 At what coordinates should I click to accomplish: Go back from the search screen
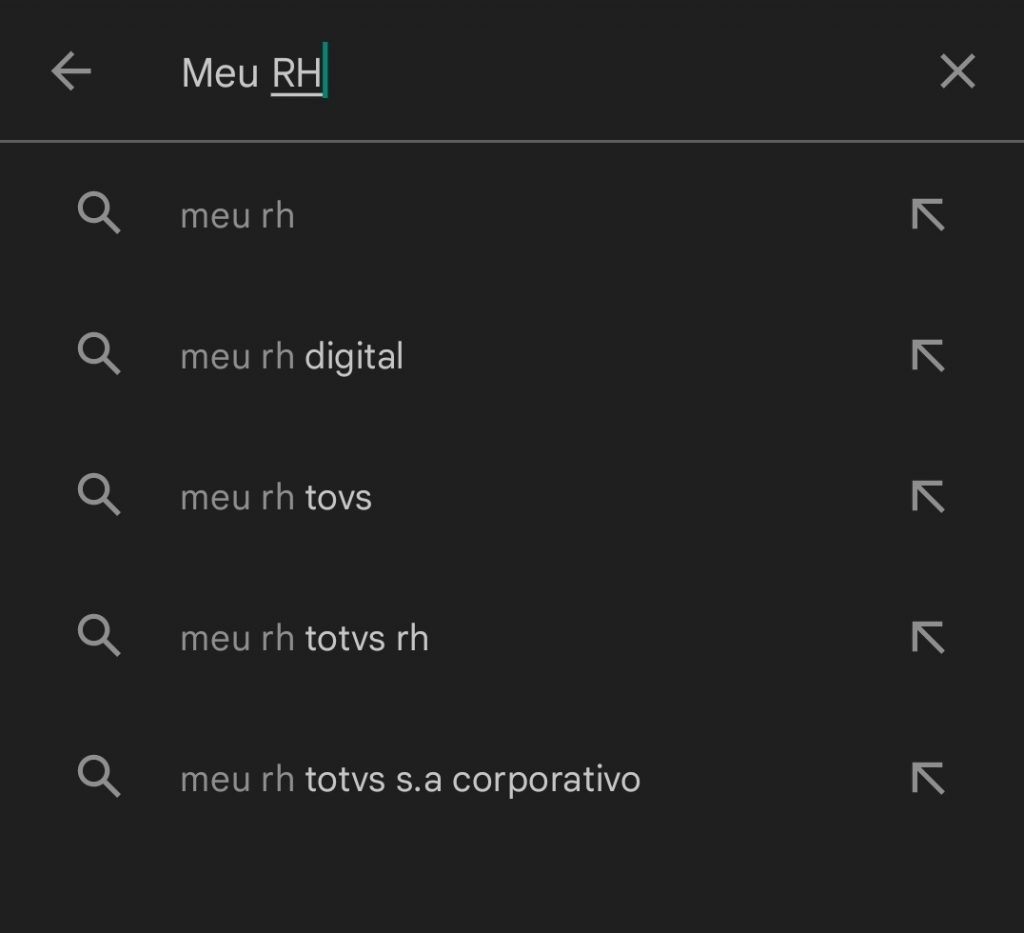pos(71,72)
